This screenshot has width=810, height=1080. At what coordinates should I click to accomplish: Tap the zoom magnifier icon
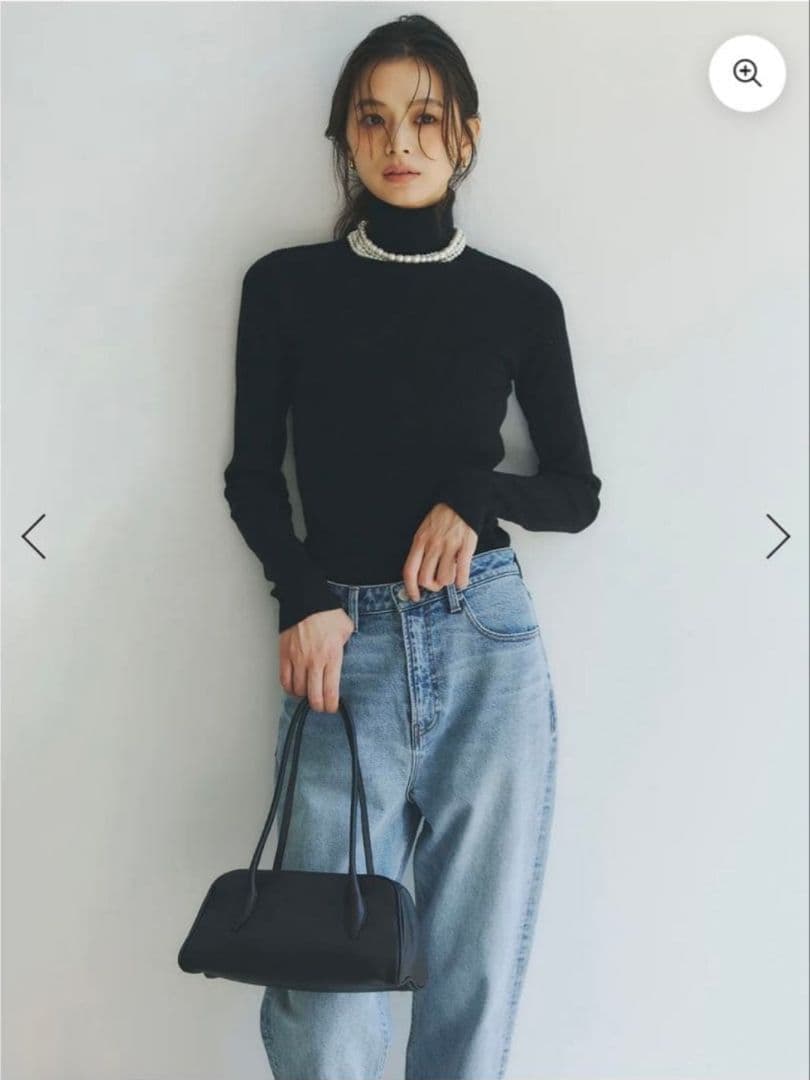point(747,73)
